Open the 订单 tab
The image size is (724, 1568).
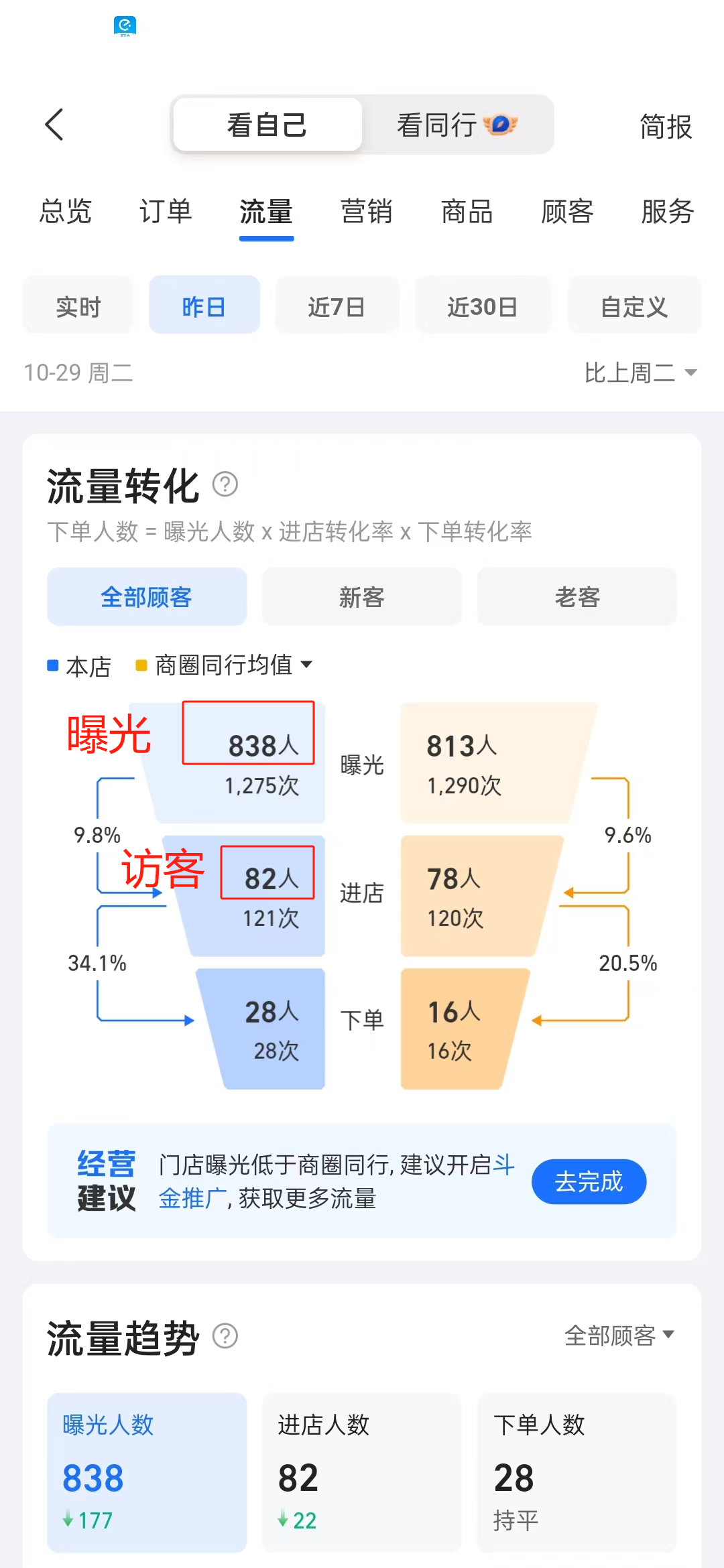coord(166,212)
